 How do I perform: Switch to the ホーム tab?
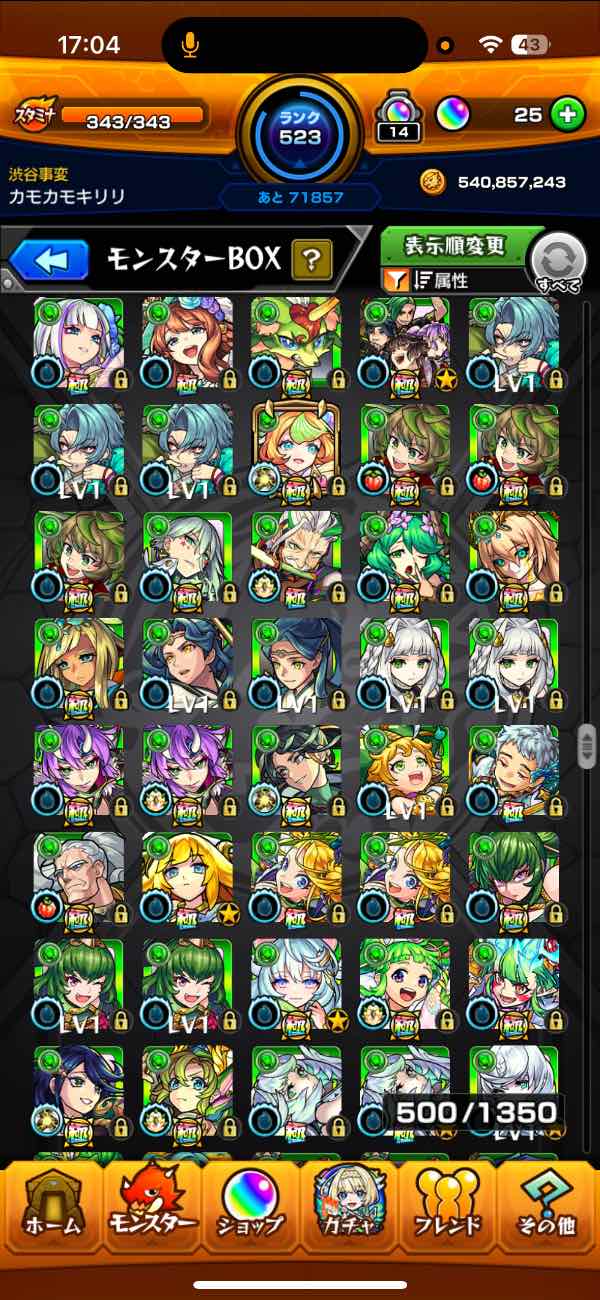pos(52,1203)
